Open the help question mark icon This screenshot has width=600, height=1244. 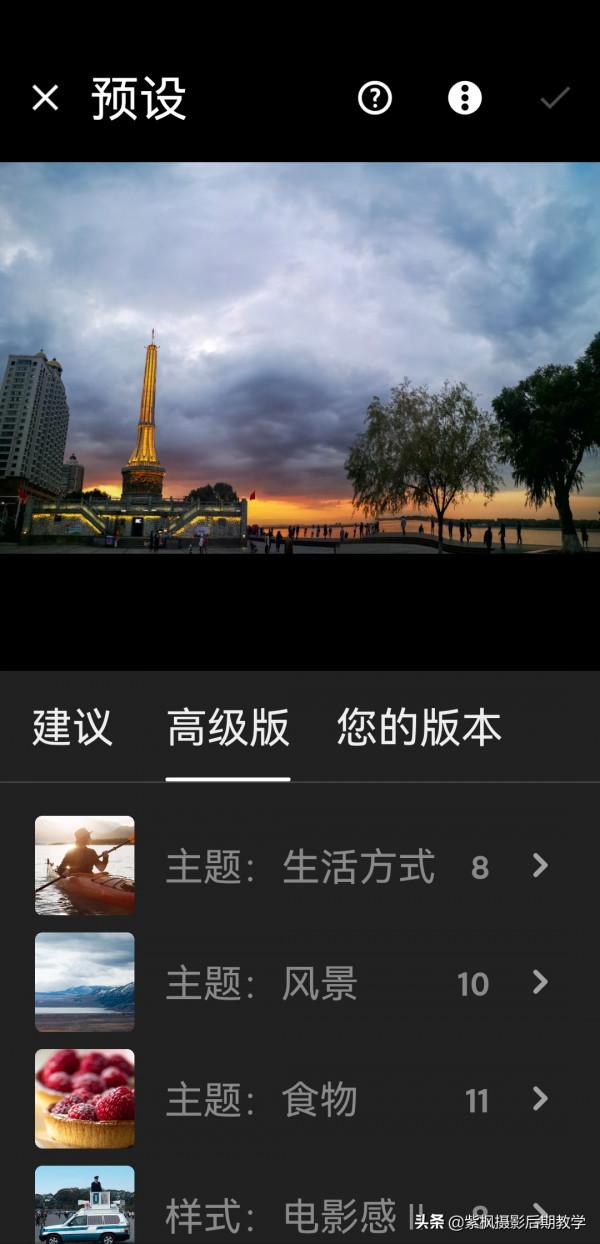pyautogui.click(x=375, y=98)
